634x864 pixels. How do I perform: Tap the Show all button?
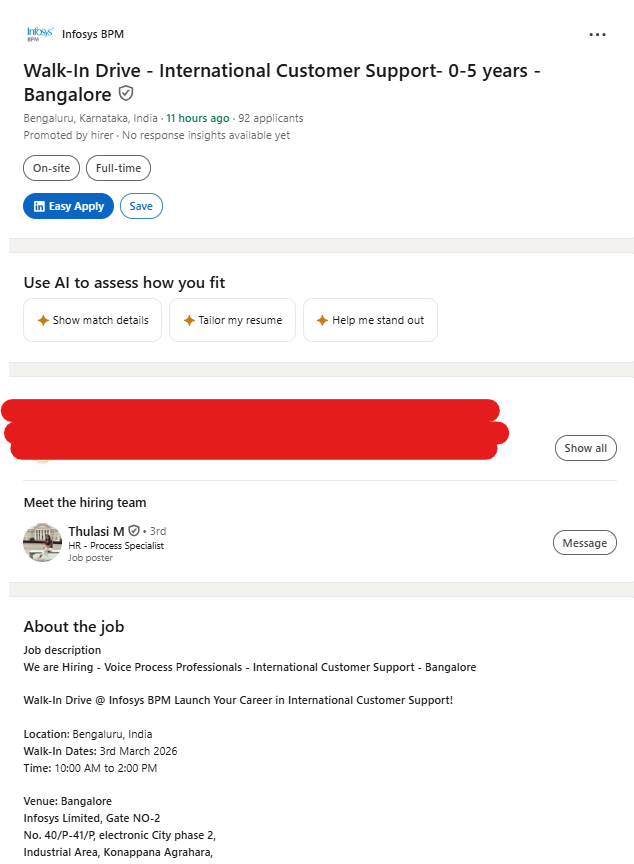point(585,448)
